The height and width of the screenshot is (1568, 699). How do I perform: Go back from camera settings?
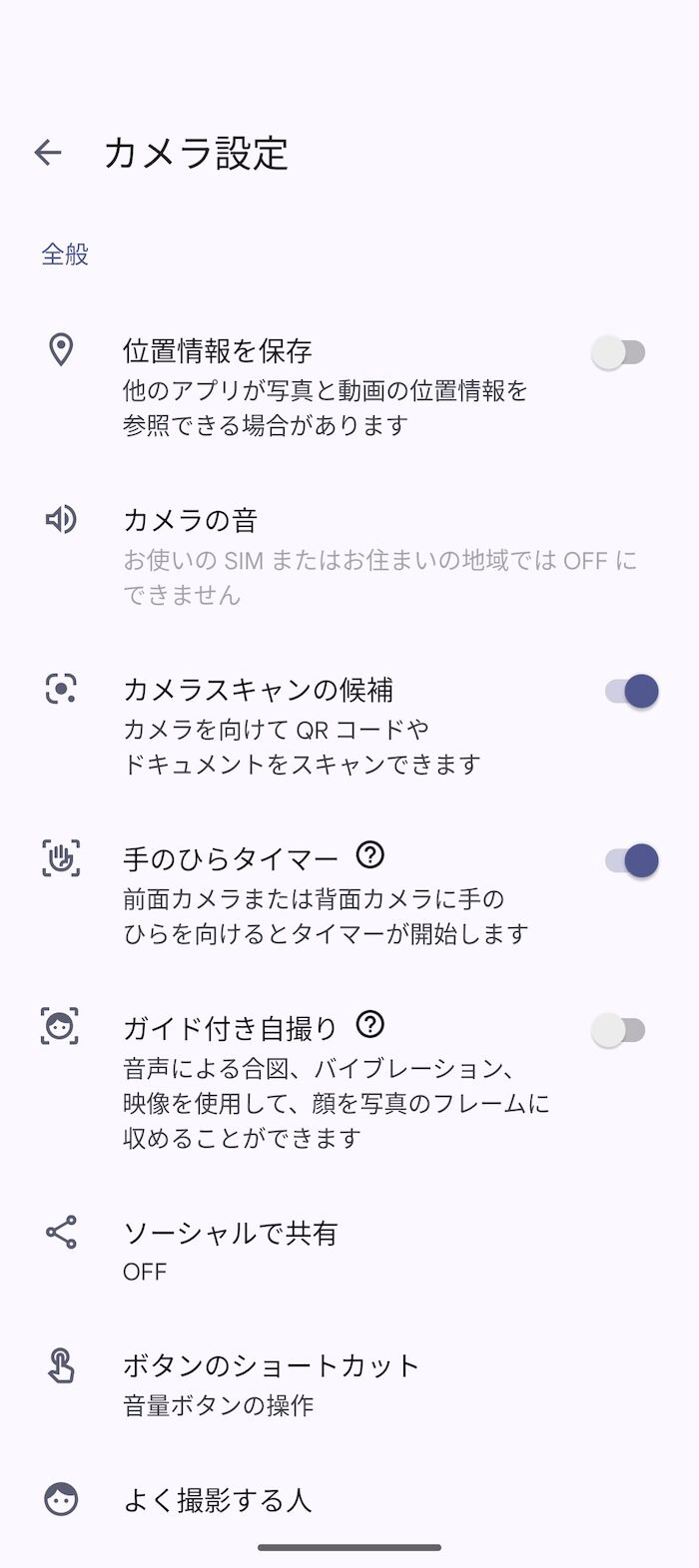48,153
